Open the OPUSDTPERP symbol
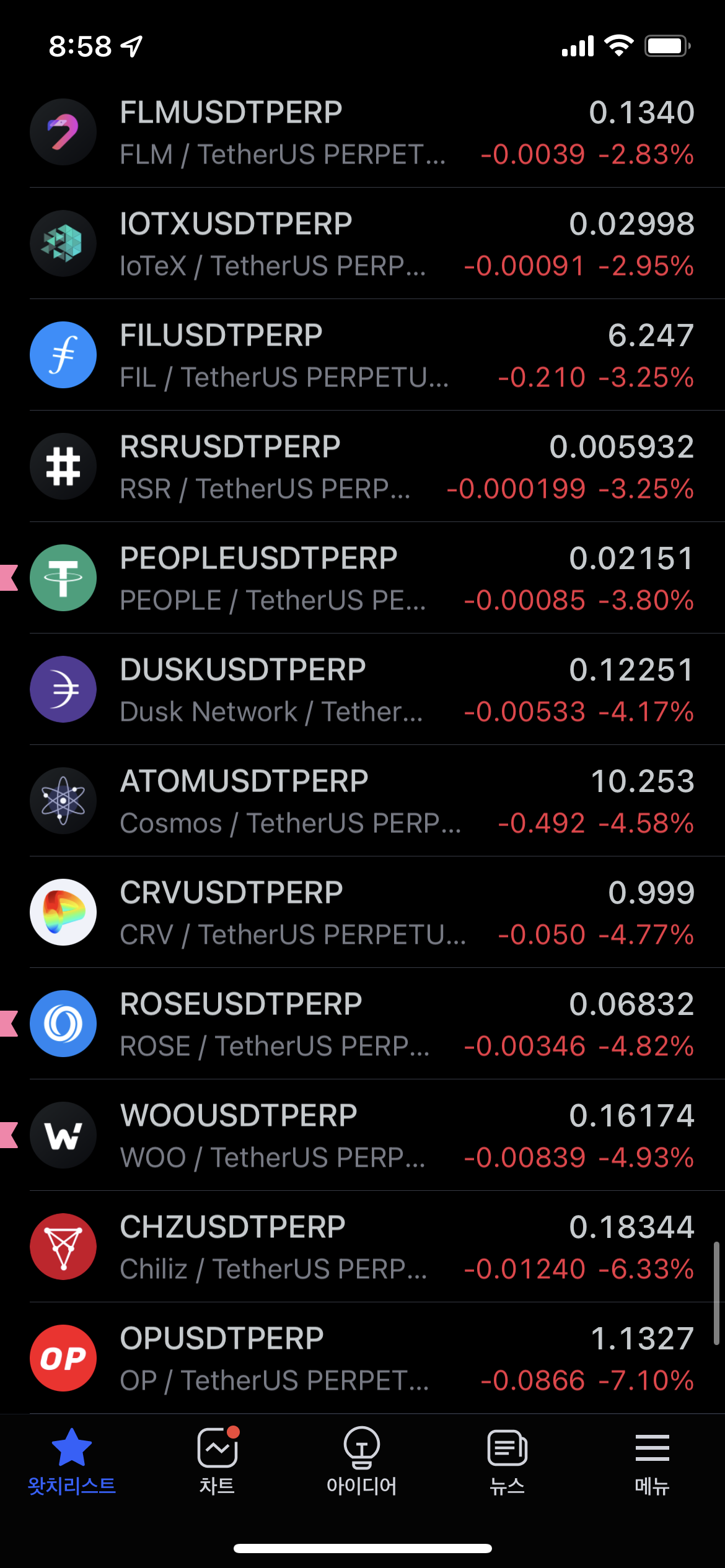725x1568 pixels. (x=362, y=1358)
